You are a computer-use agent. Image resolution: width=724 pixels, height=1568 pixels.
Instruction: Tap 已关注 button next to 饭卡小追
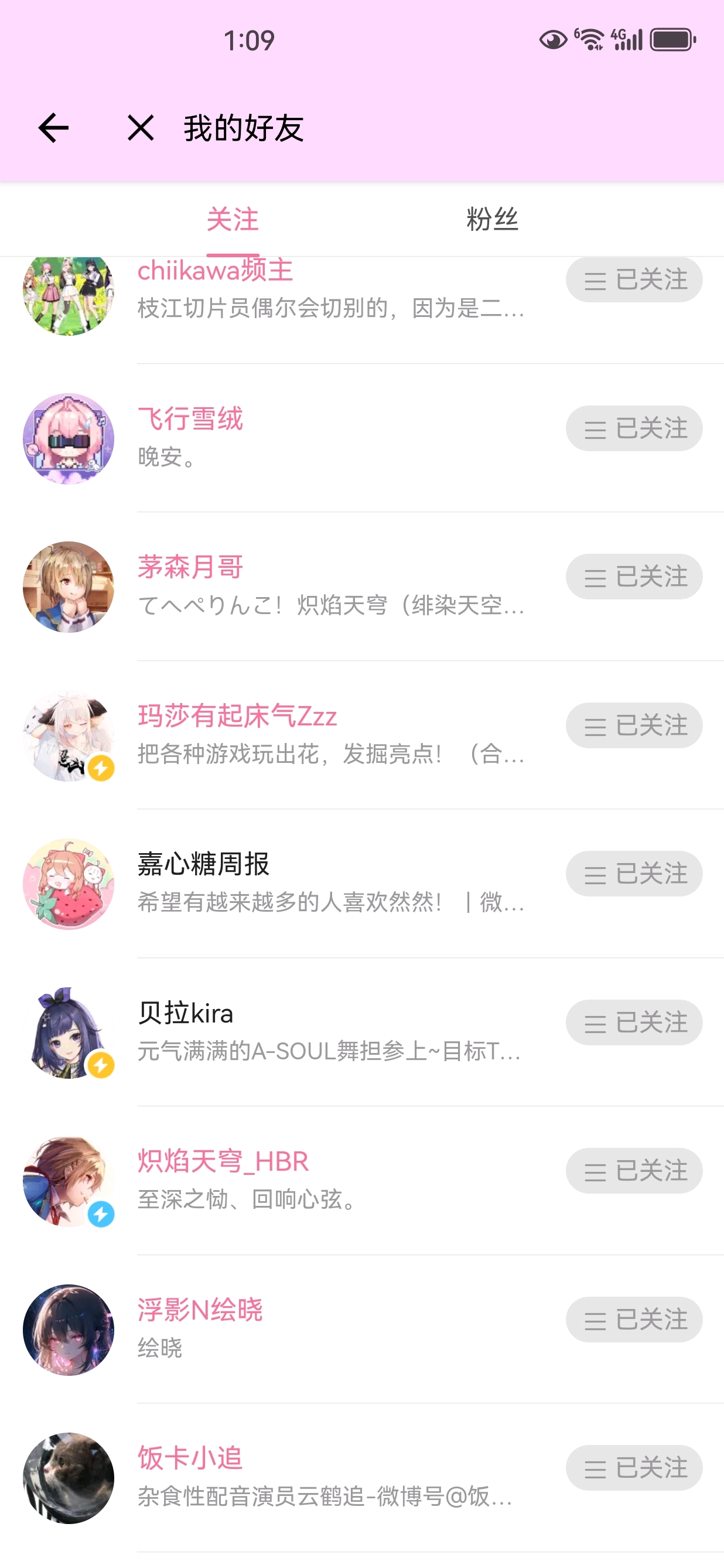click(634, 1468)
